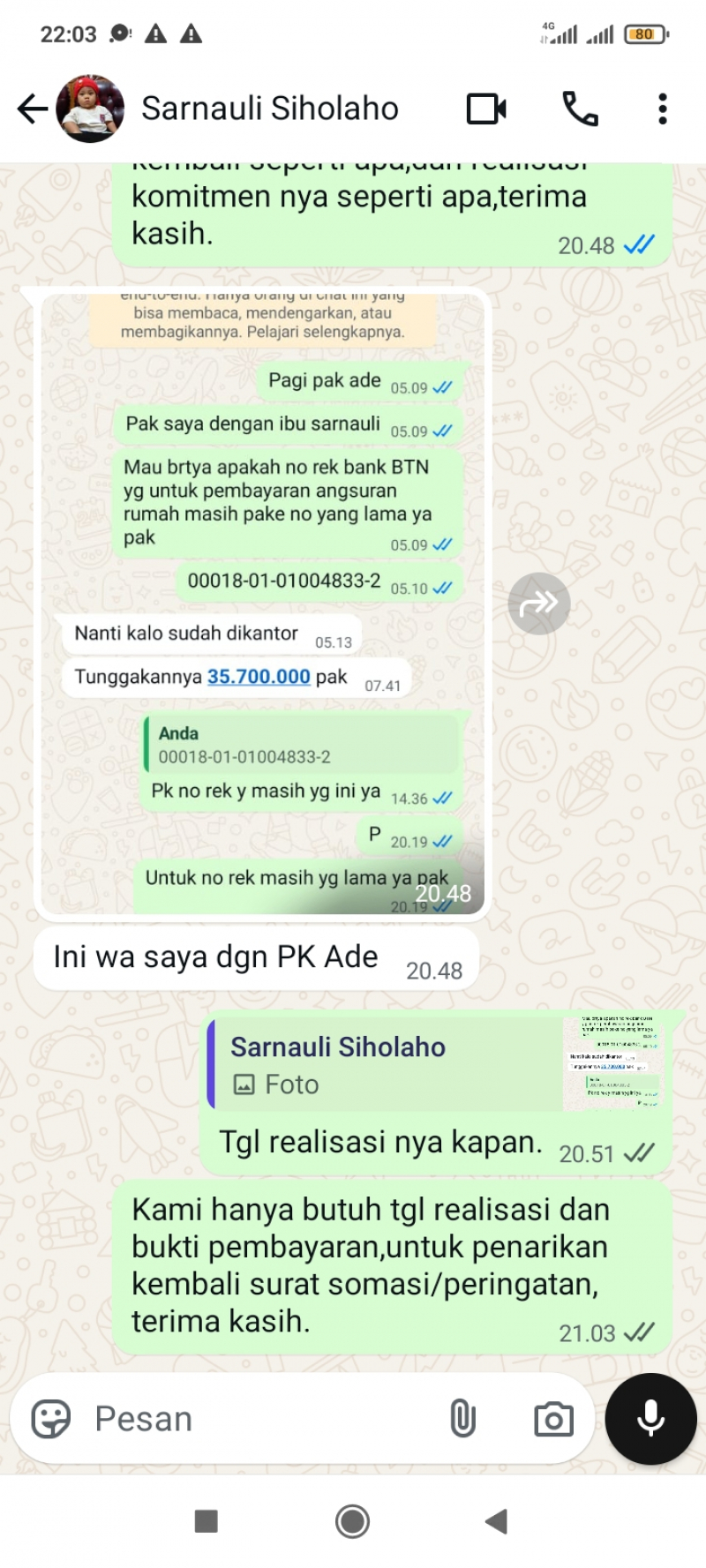706x1568 pixels.
Task: Open Sarnauli Siholaho's contact info
Action: 270,109
